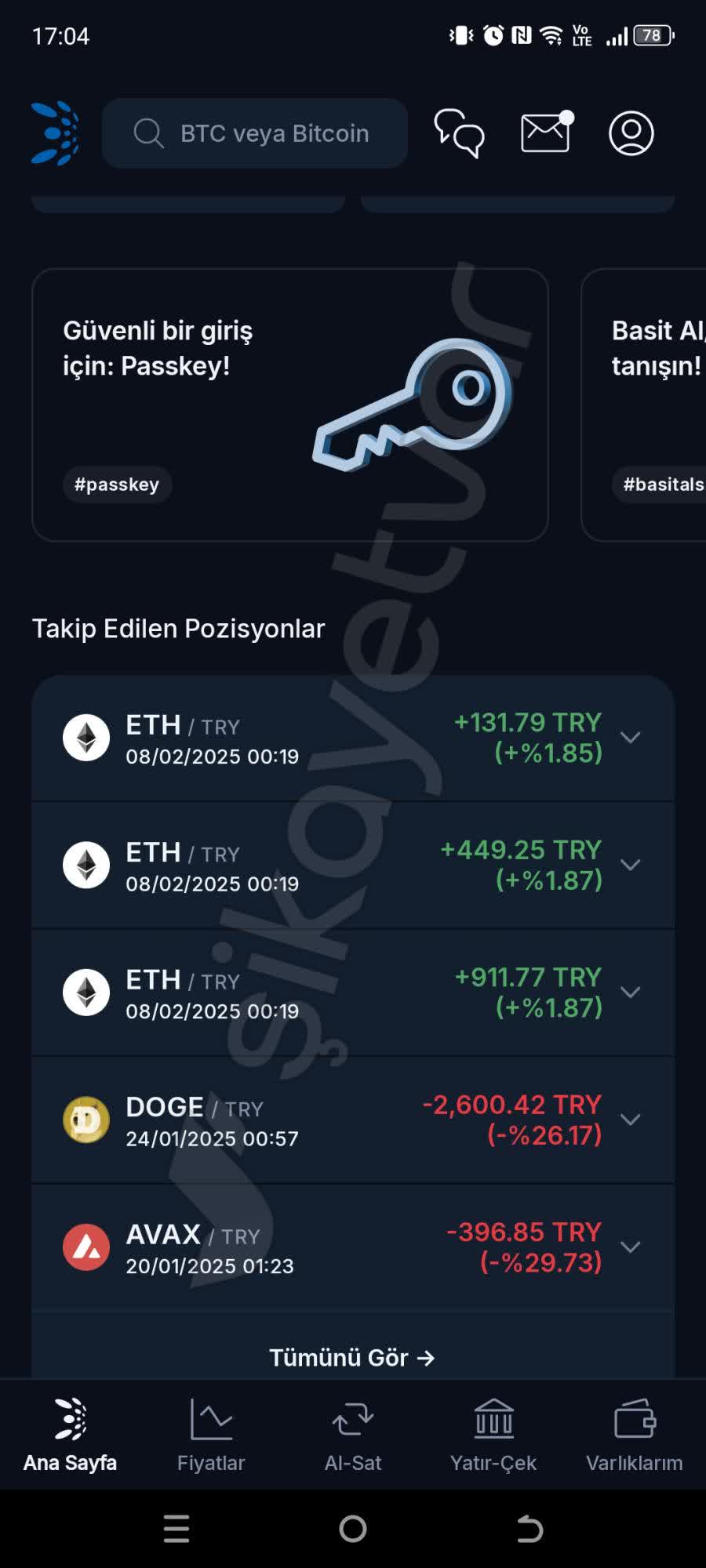Tap the app logo in the top corner
Image resolution: width=706 pixels, height=1568 pixels.
click(x=53, y=132)
